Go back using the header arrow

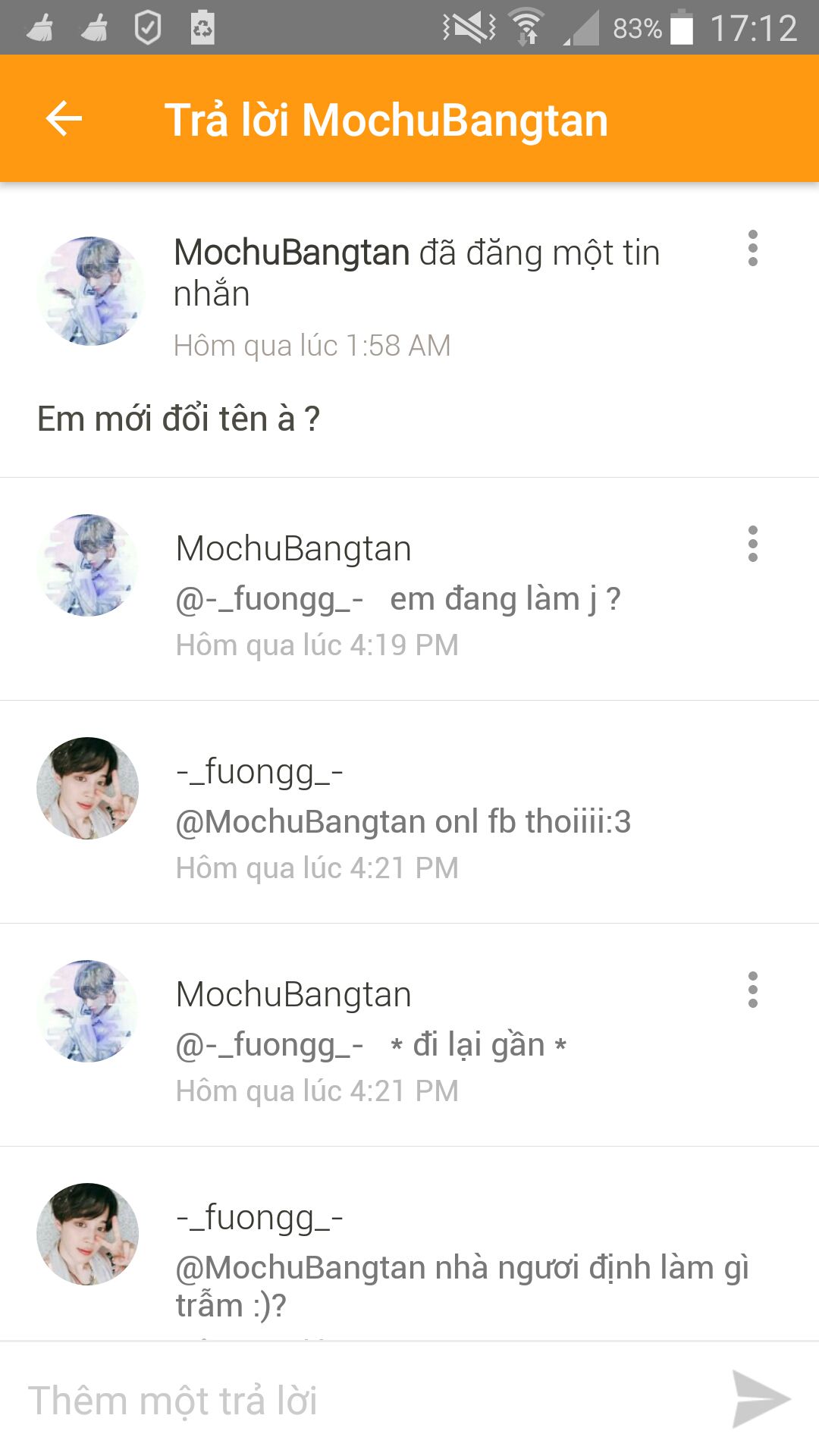point(64,119)
